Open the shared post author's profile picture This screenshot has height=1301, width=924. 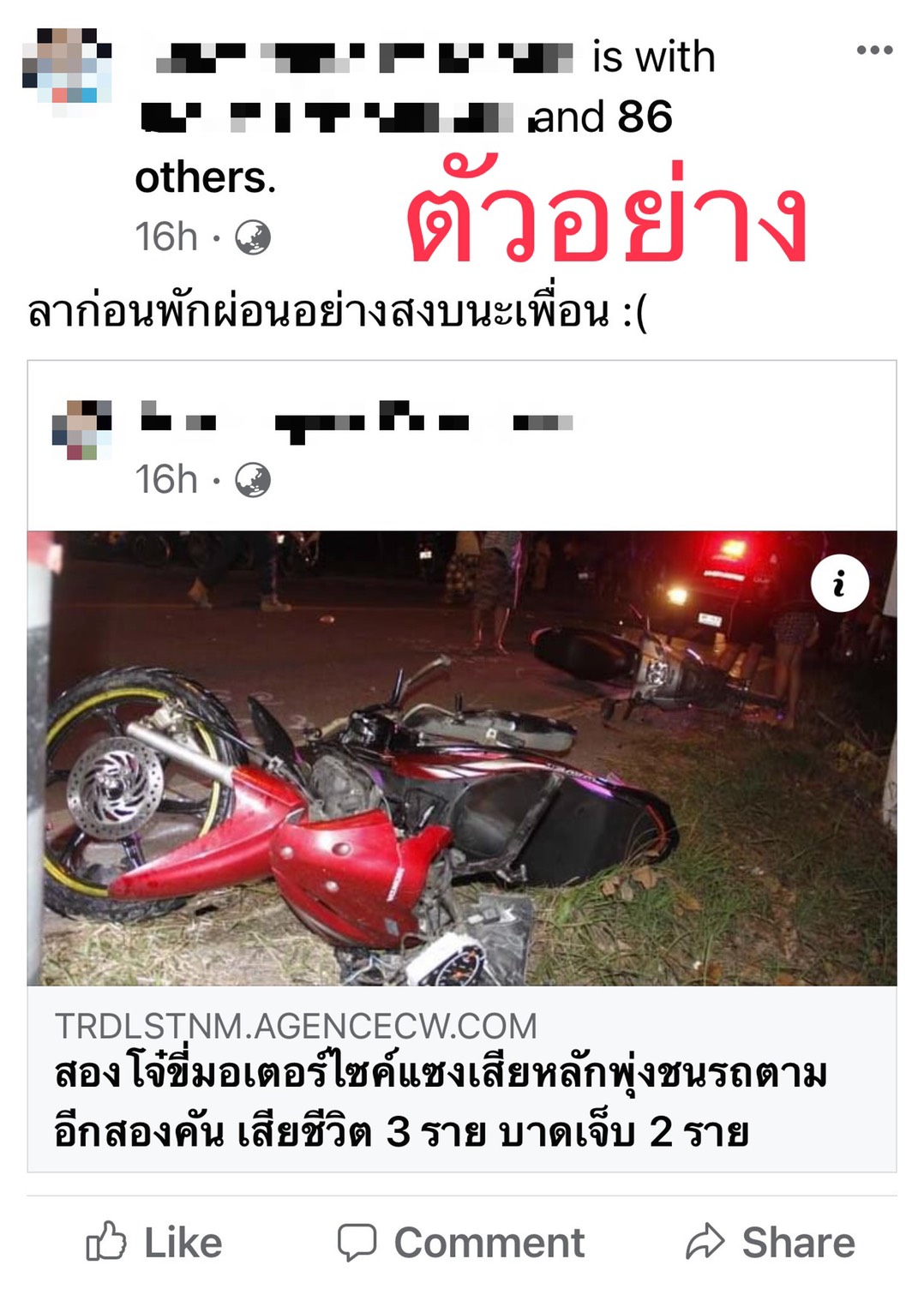point(81,429)
